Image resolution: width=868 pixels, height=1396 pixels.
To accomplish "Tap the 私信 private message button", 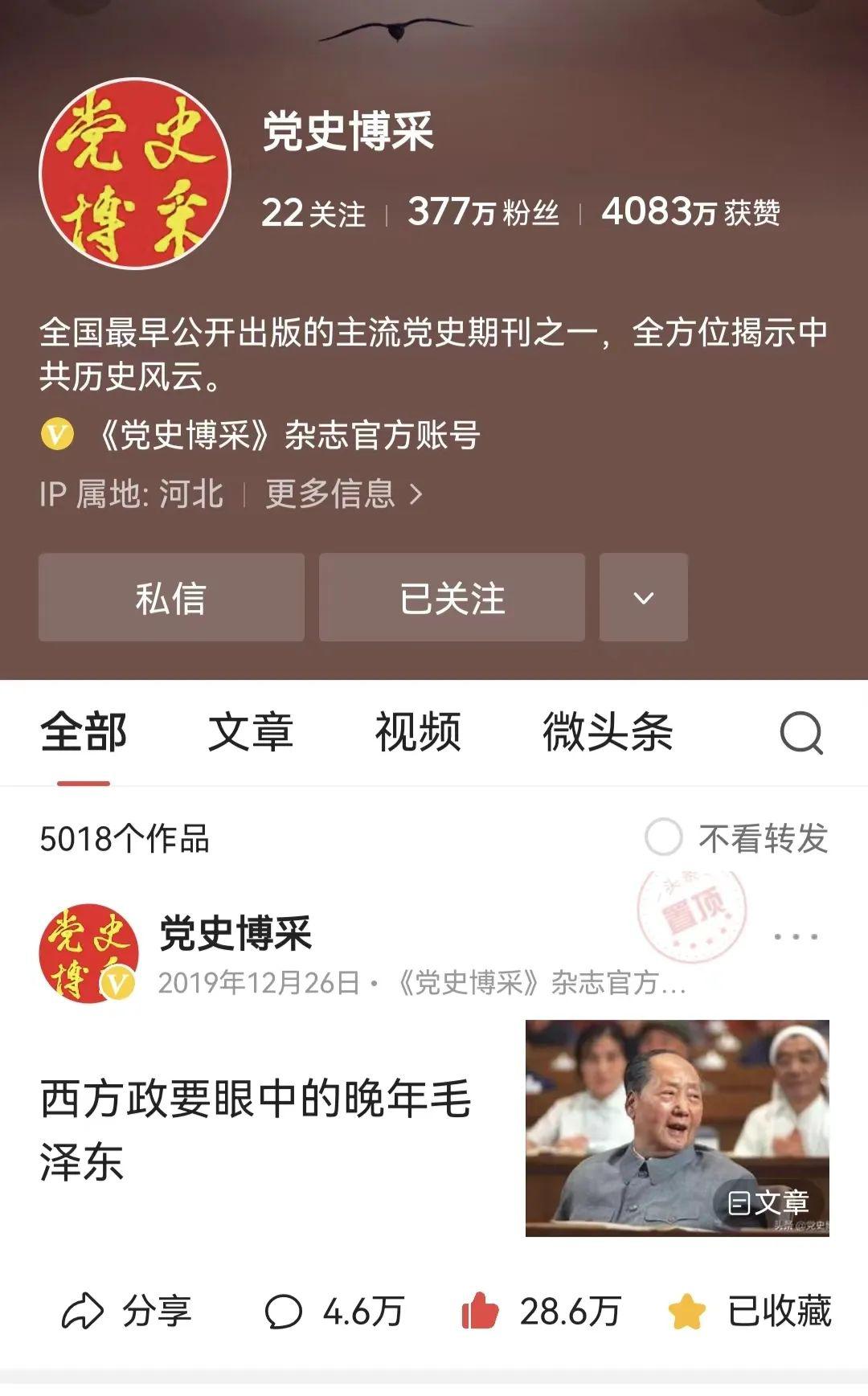I will tap(171, 598).
